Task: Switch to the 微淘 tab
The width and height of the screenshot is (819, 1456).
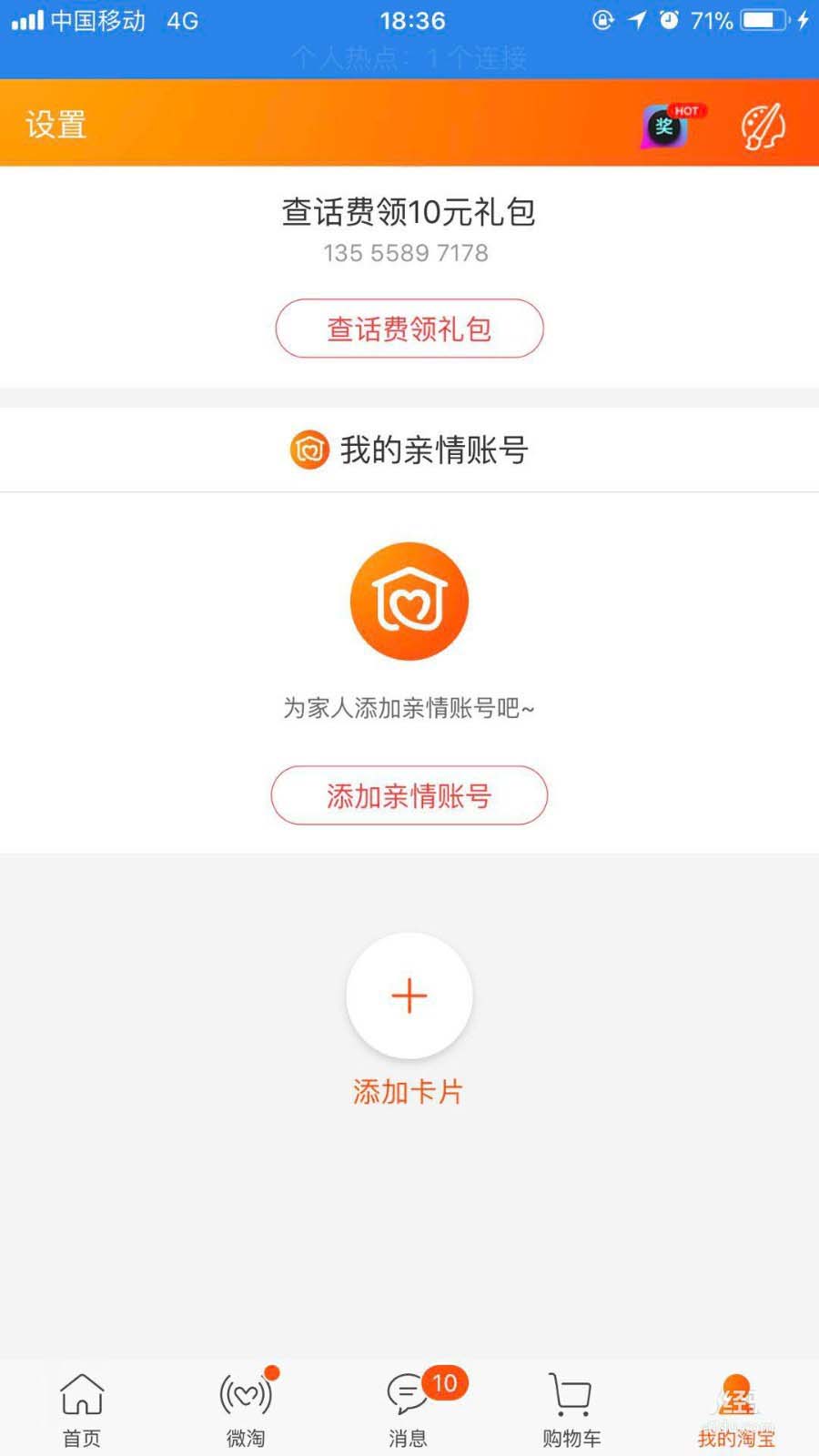Action: [x=246, y=1409]
